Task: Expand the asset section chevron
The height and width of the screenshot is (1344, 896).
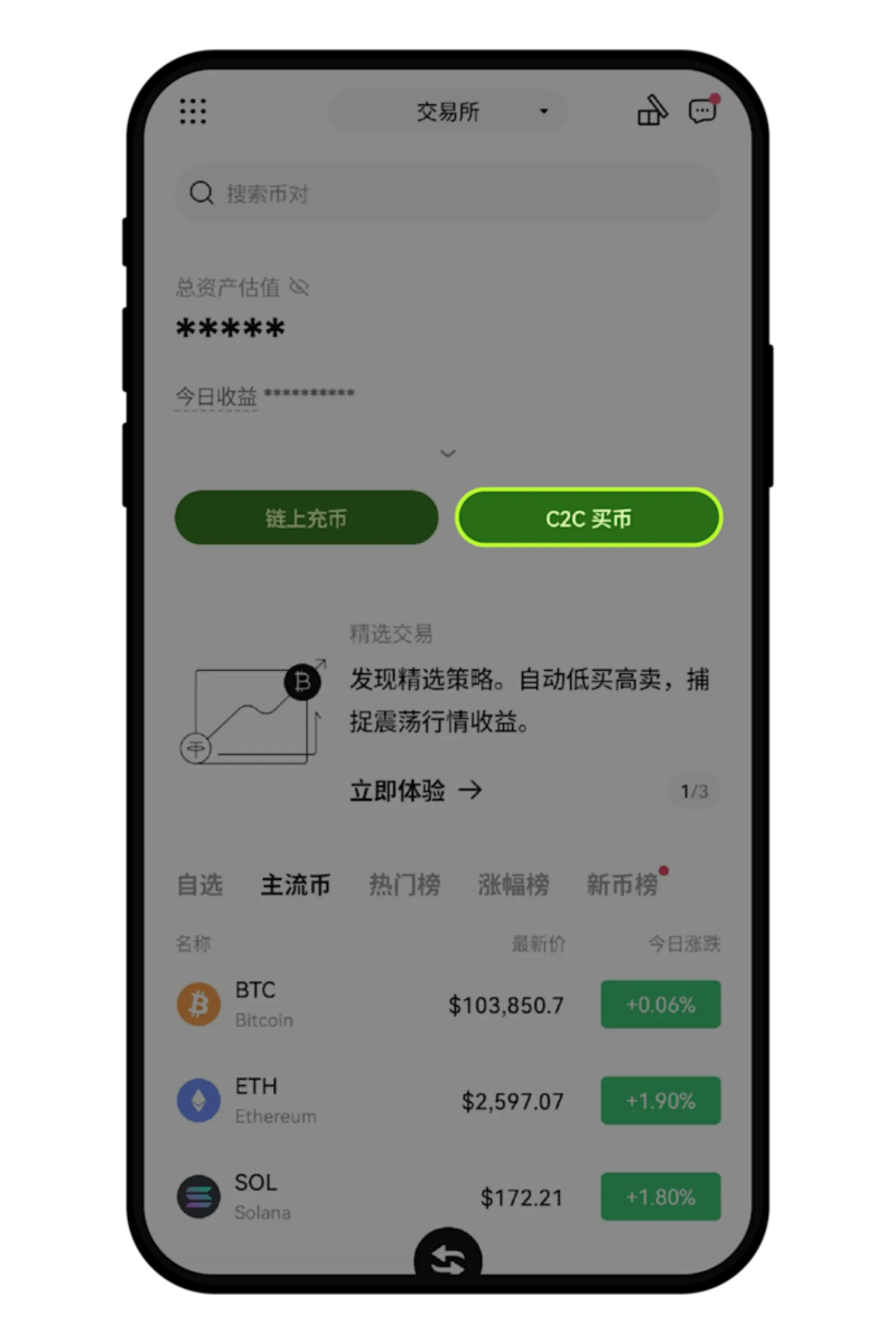Action: click(447, 453)
